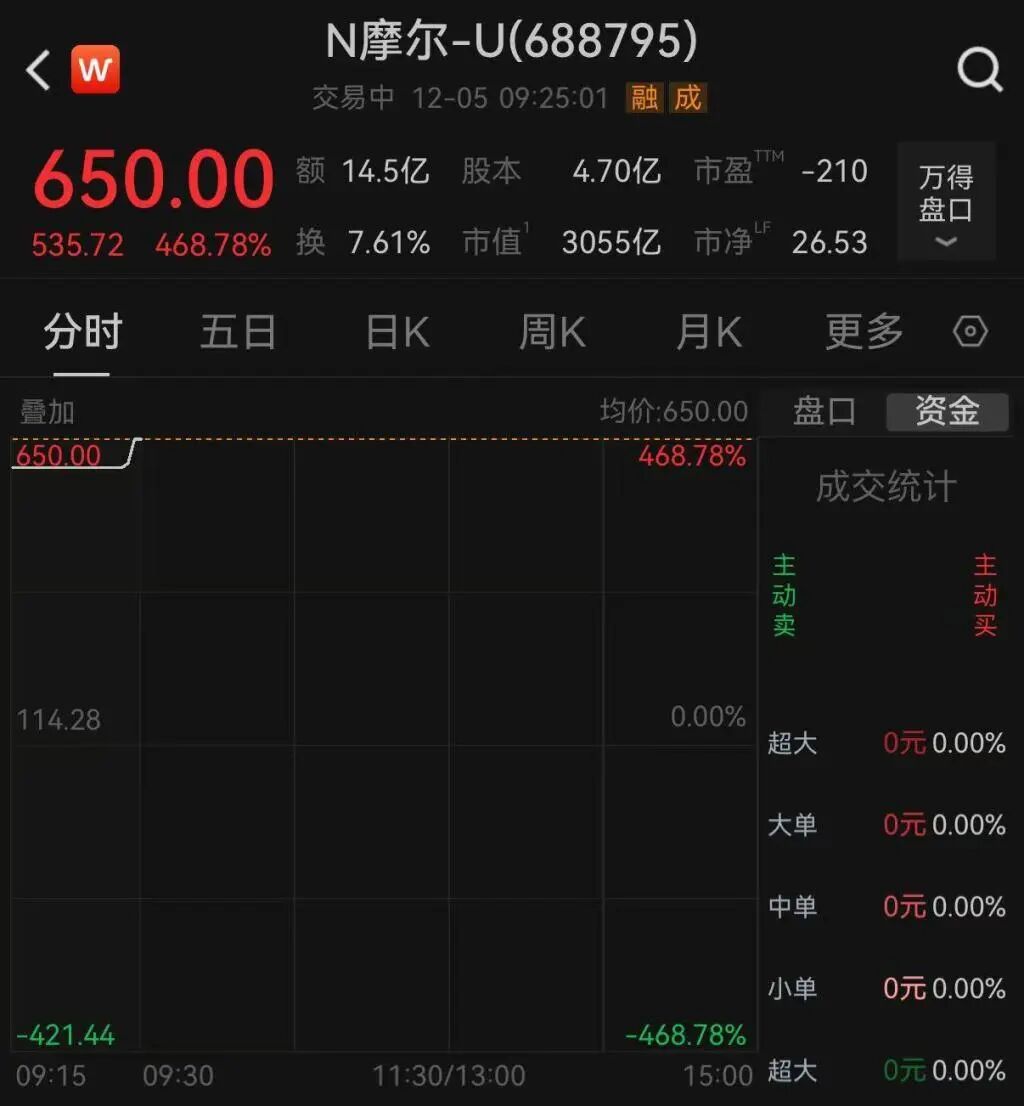The height and width of the screenshot is (1106, 1024).
Task: Select the 资金 funds tab
Action: pos(946,412)
